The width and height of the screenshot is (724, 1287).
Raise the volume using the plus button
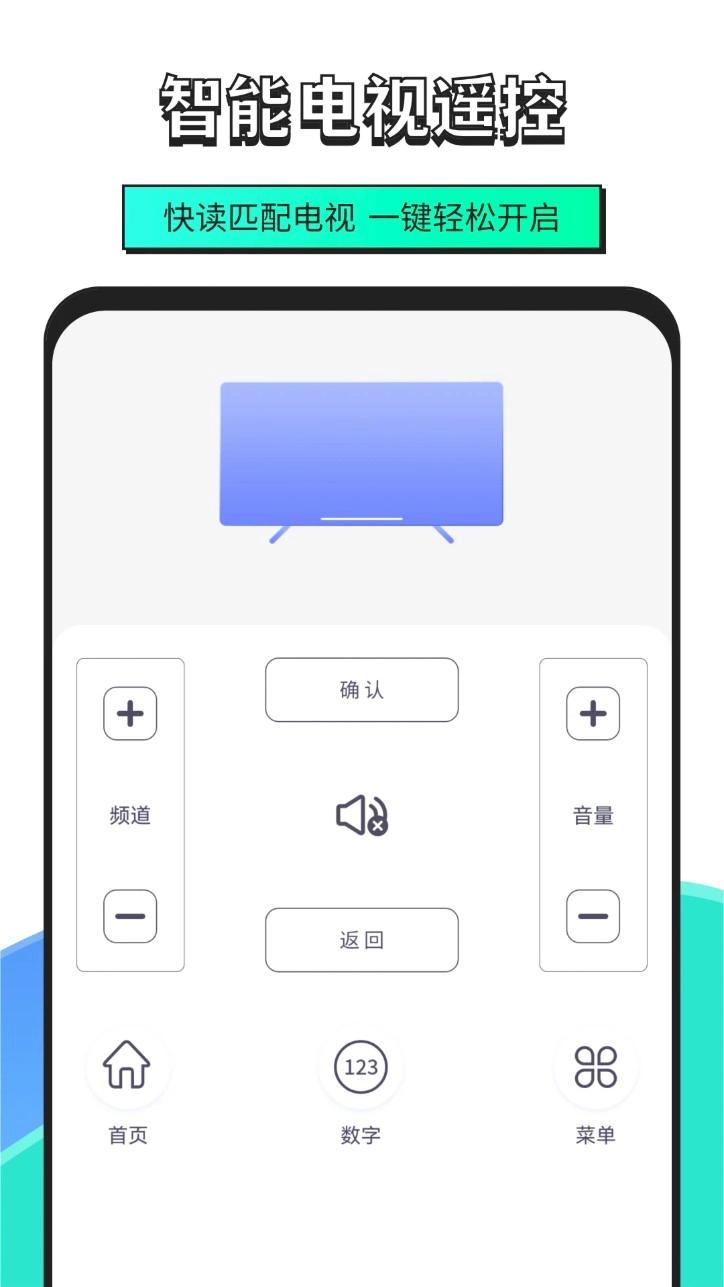pyautogui.click(x=593, y=713)
